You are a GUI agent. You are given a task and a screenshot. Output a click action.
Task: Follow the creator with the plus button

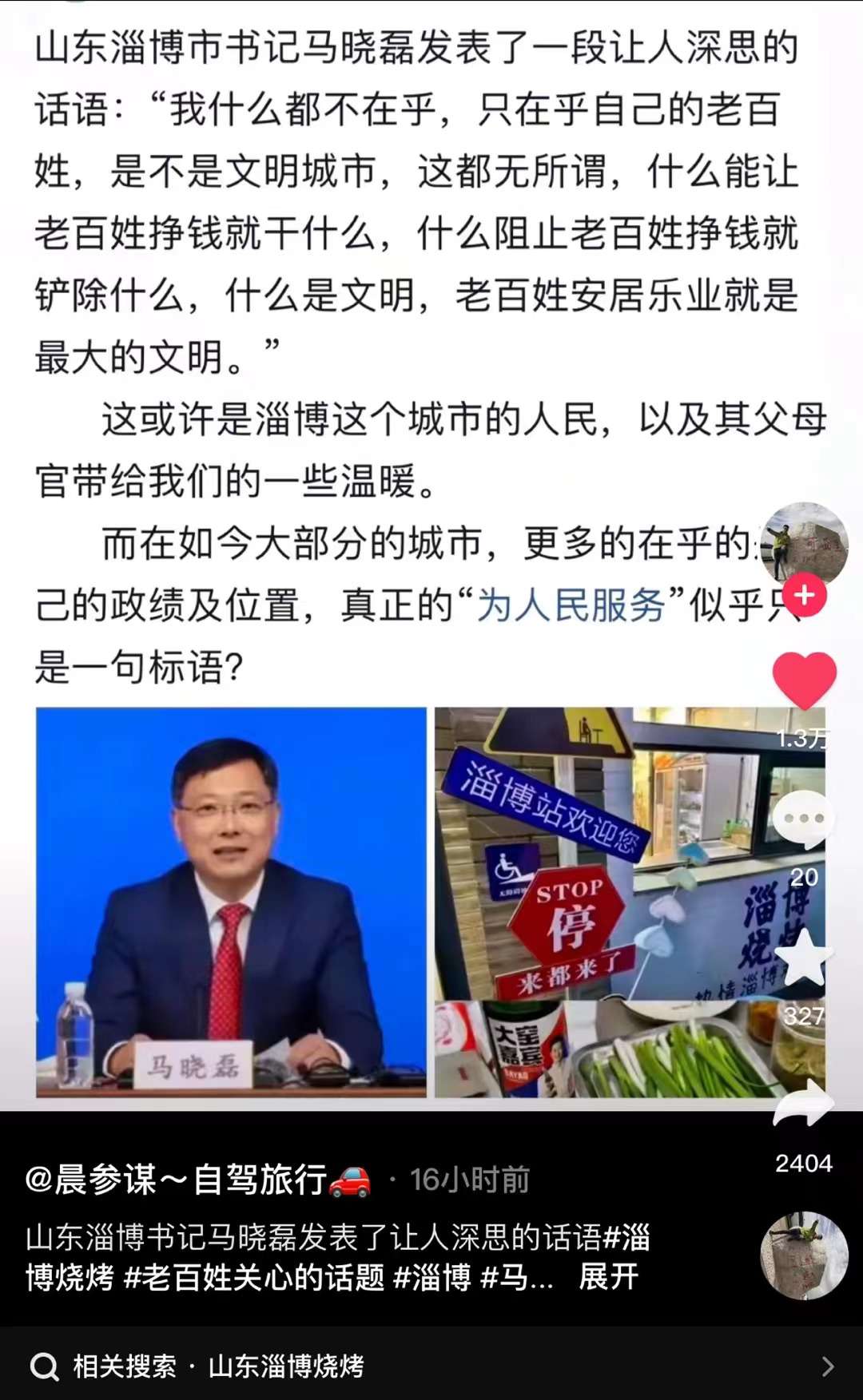804,596
